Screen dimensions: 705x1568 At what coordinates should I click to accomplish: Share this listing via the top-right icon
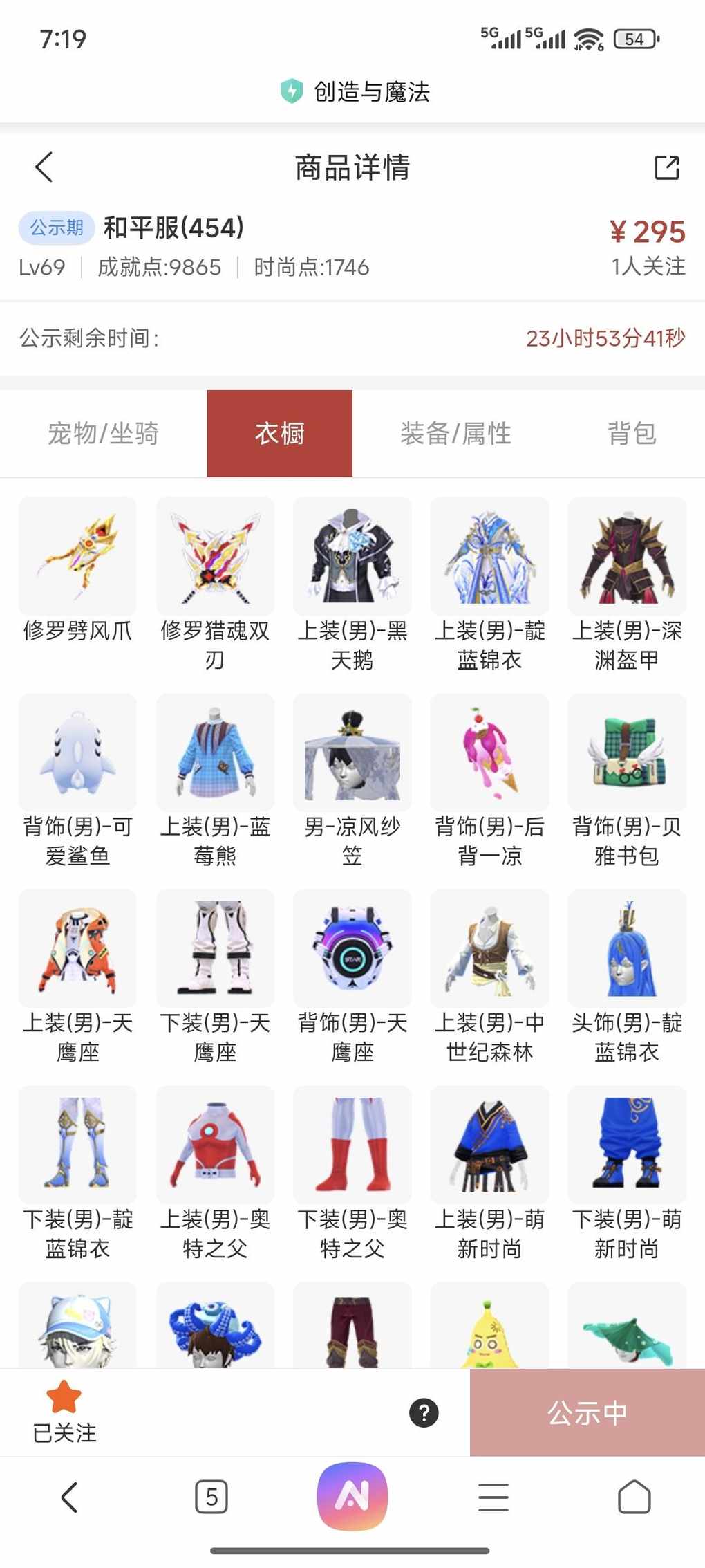point(666,167)
